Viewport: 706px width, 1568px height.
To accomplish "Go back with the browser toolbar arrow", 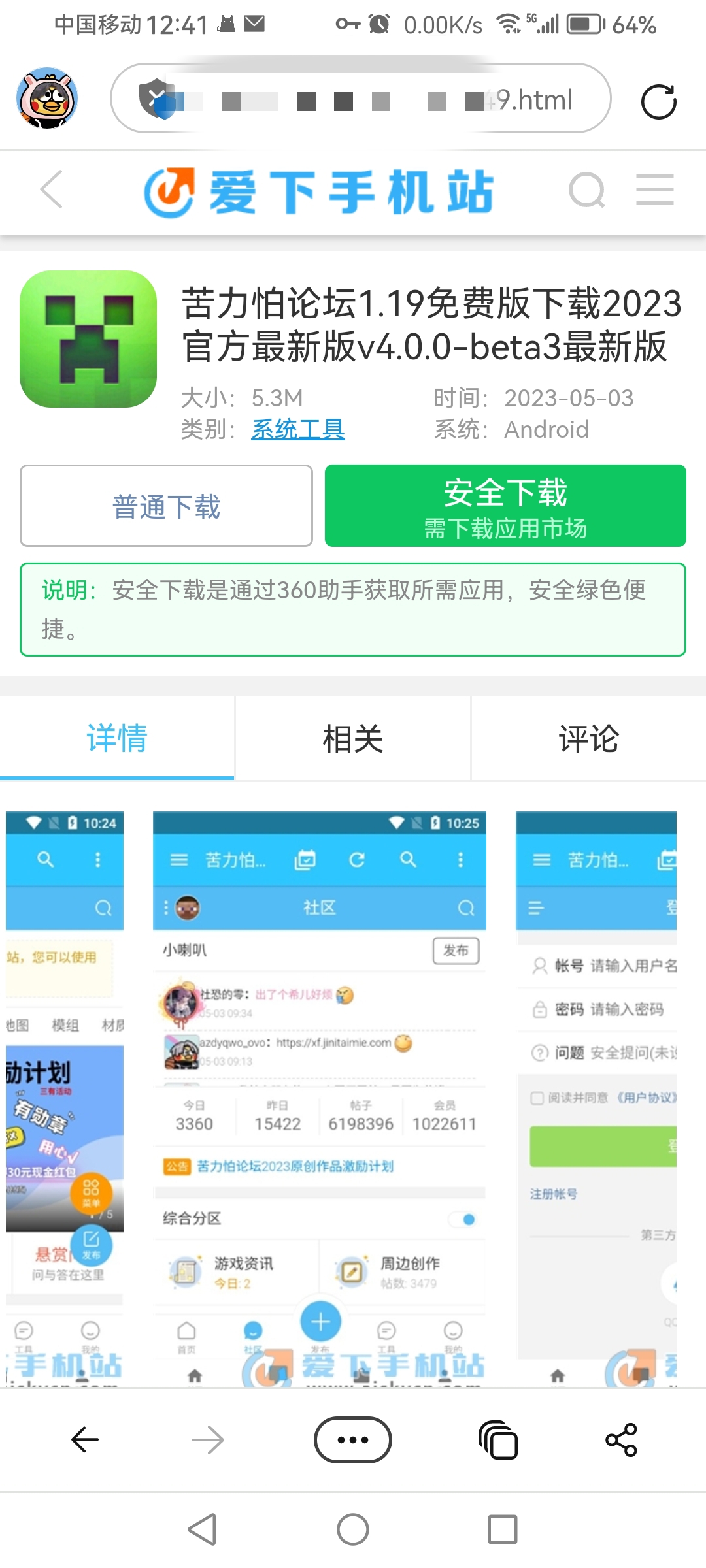I will [x=85, y=1439].
